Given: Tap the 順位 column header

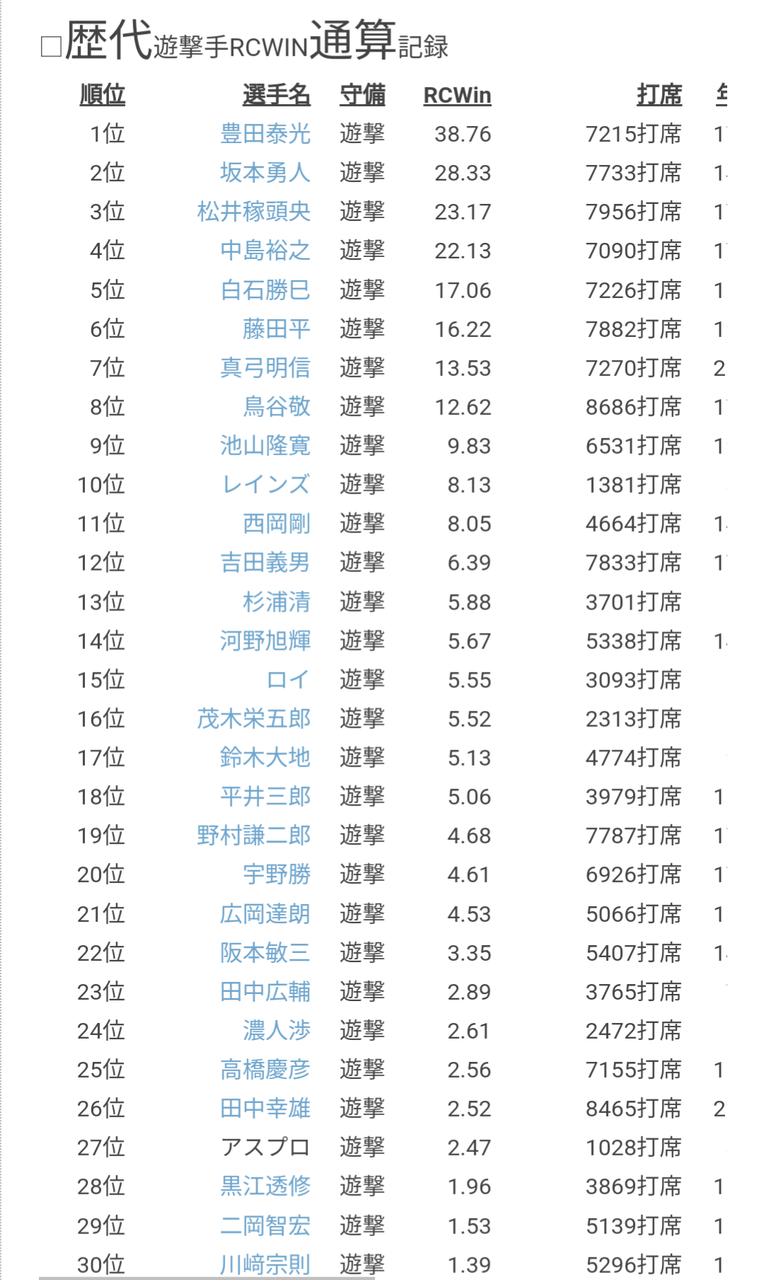Looking at the screenshot, I should [102, 95].
